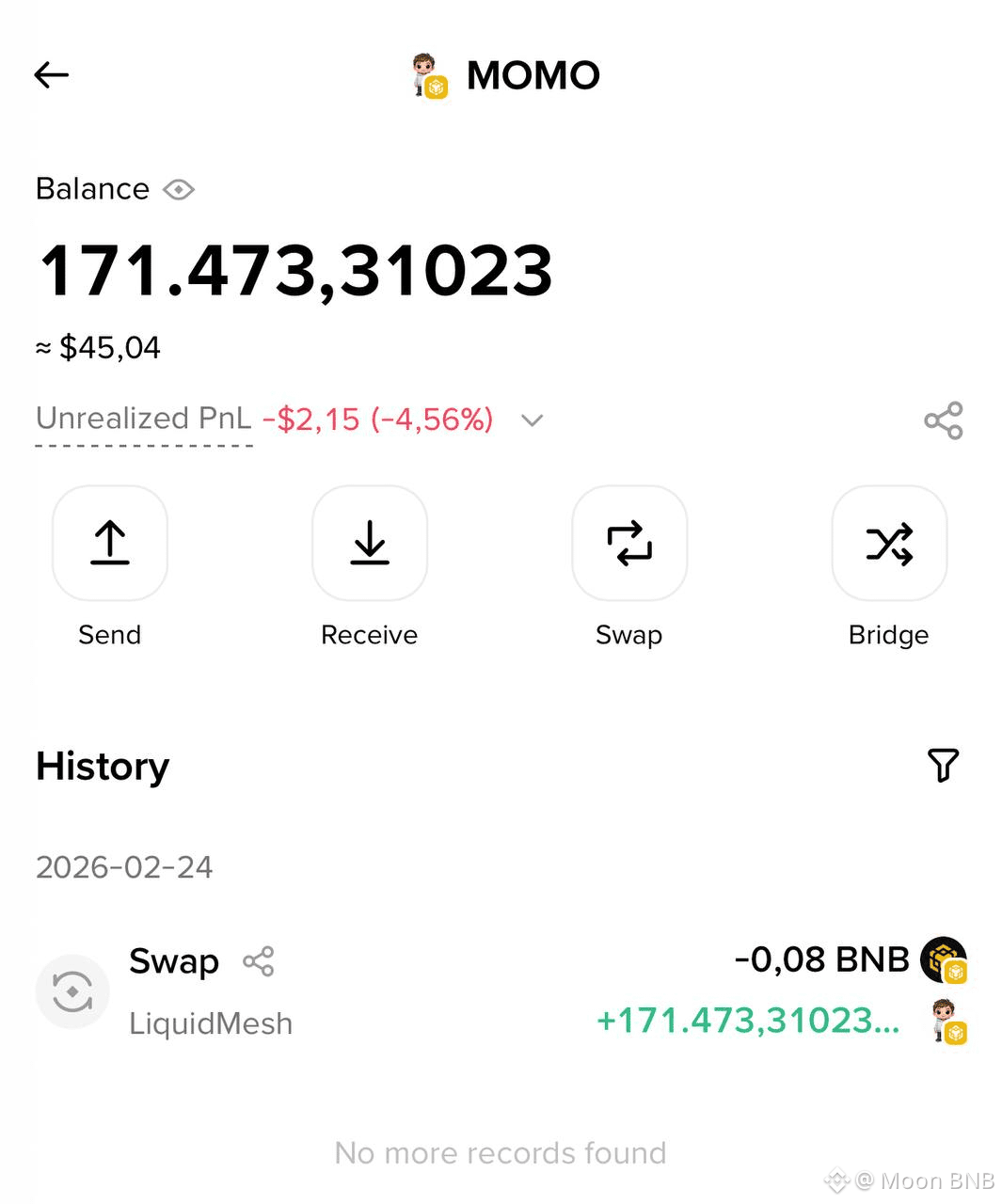
Task: Tap the Send button
Action: [110, 543]
